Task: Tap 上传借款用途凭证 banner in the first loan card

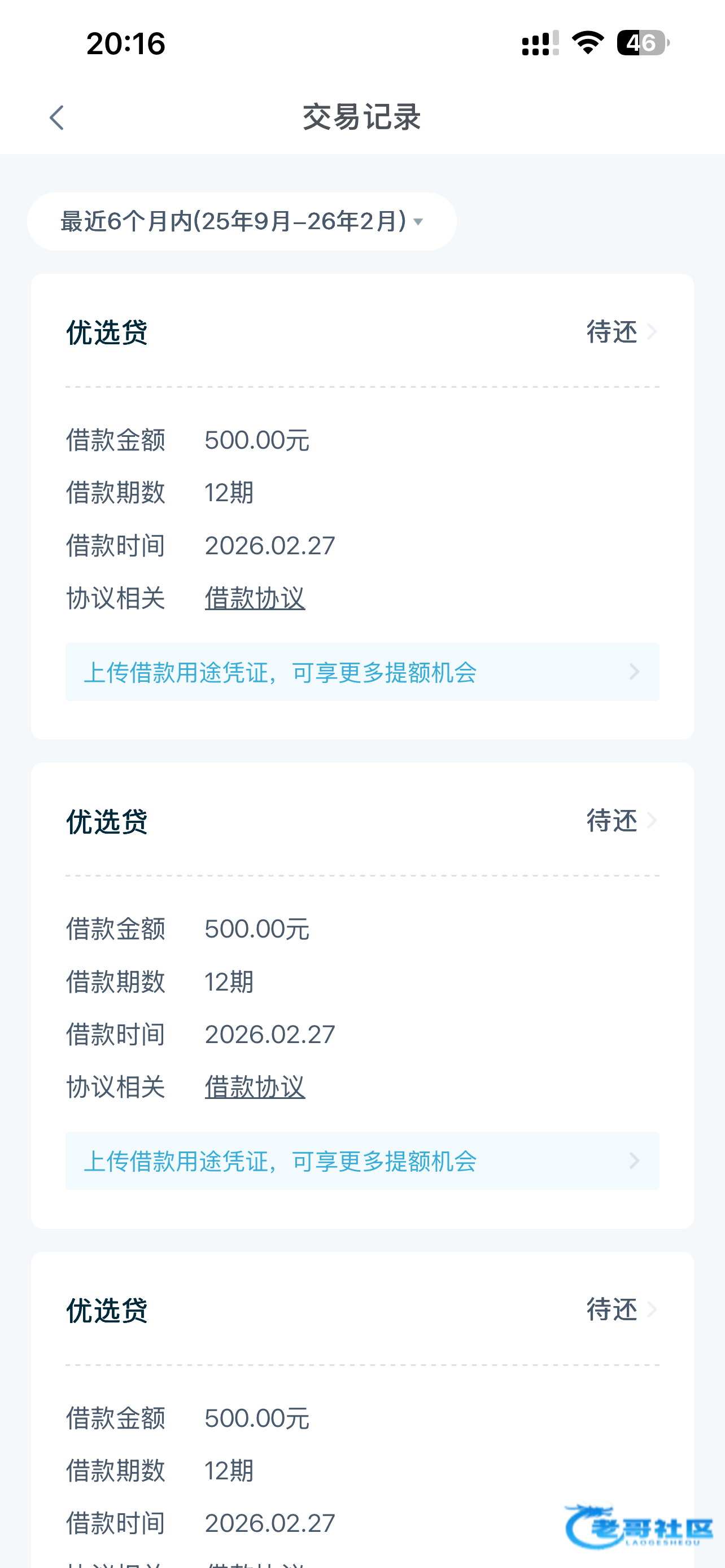Action: tap(362, 672)
